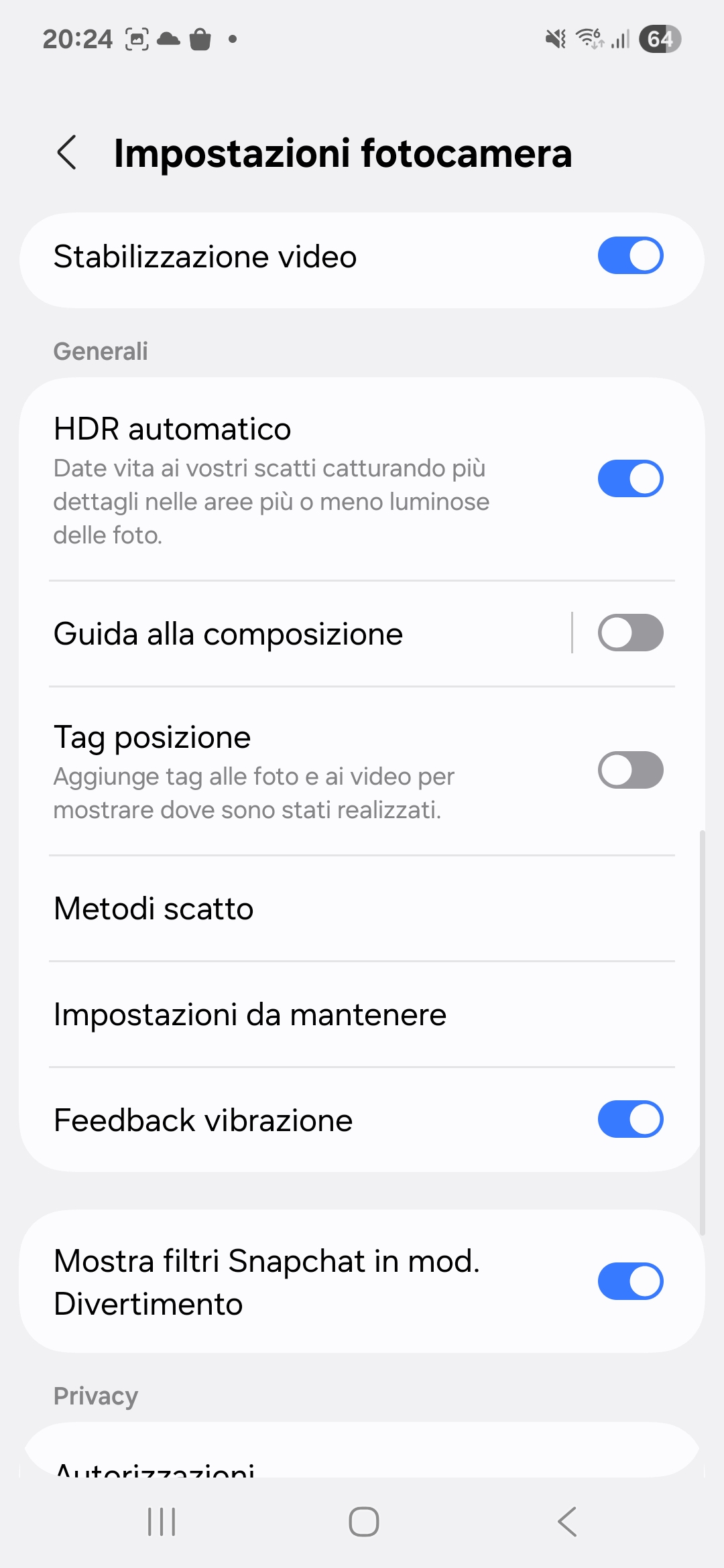Go back from Impostazioni fotocamera
The height and width of the screenshot is (1568, 724).
67,153
